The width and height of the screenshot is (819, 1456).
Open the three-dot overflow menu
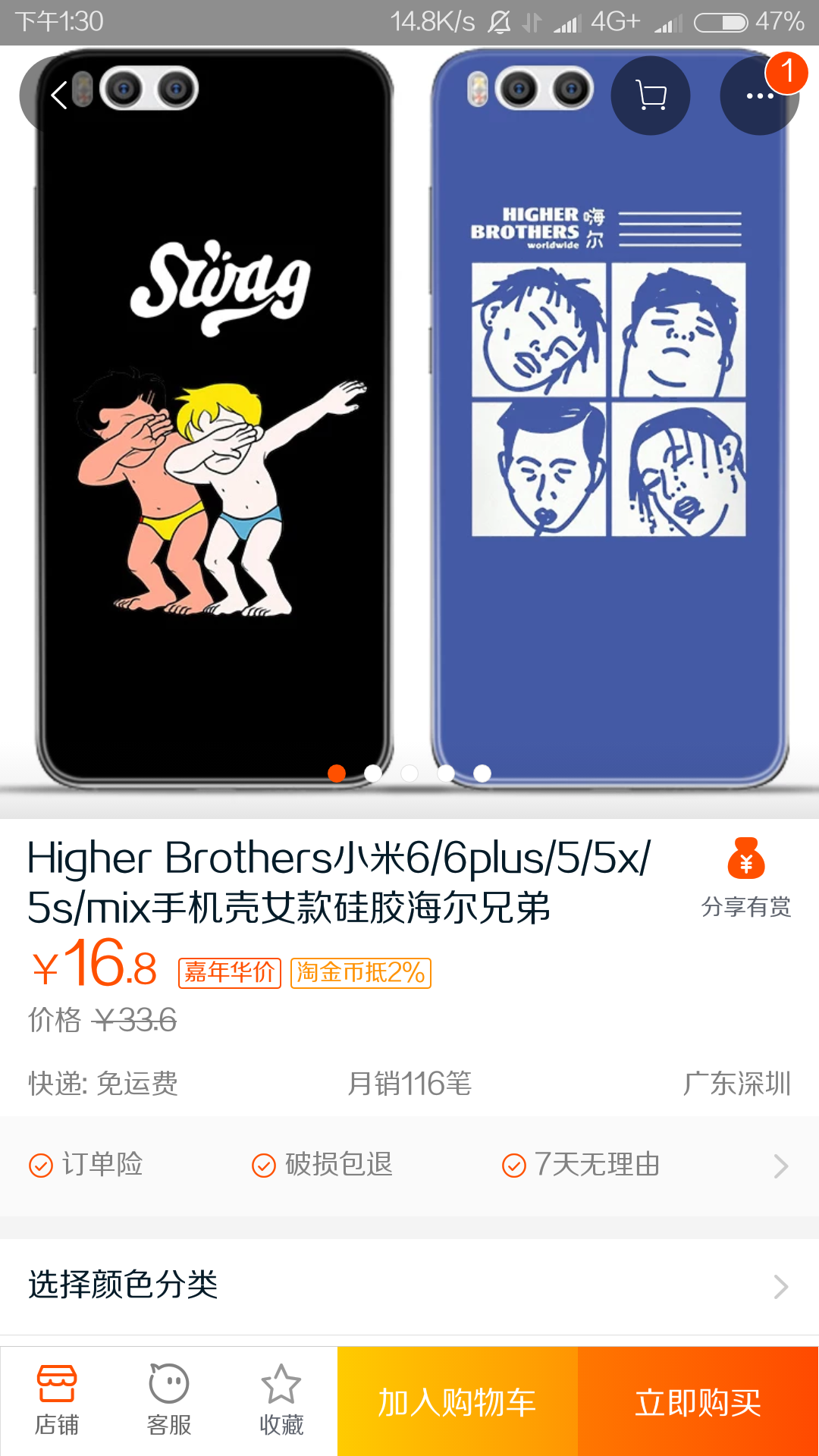click(x=759, y=96)
